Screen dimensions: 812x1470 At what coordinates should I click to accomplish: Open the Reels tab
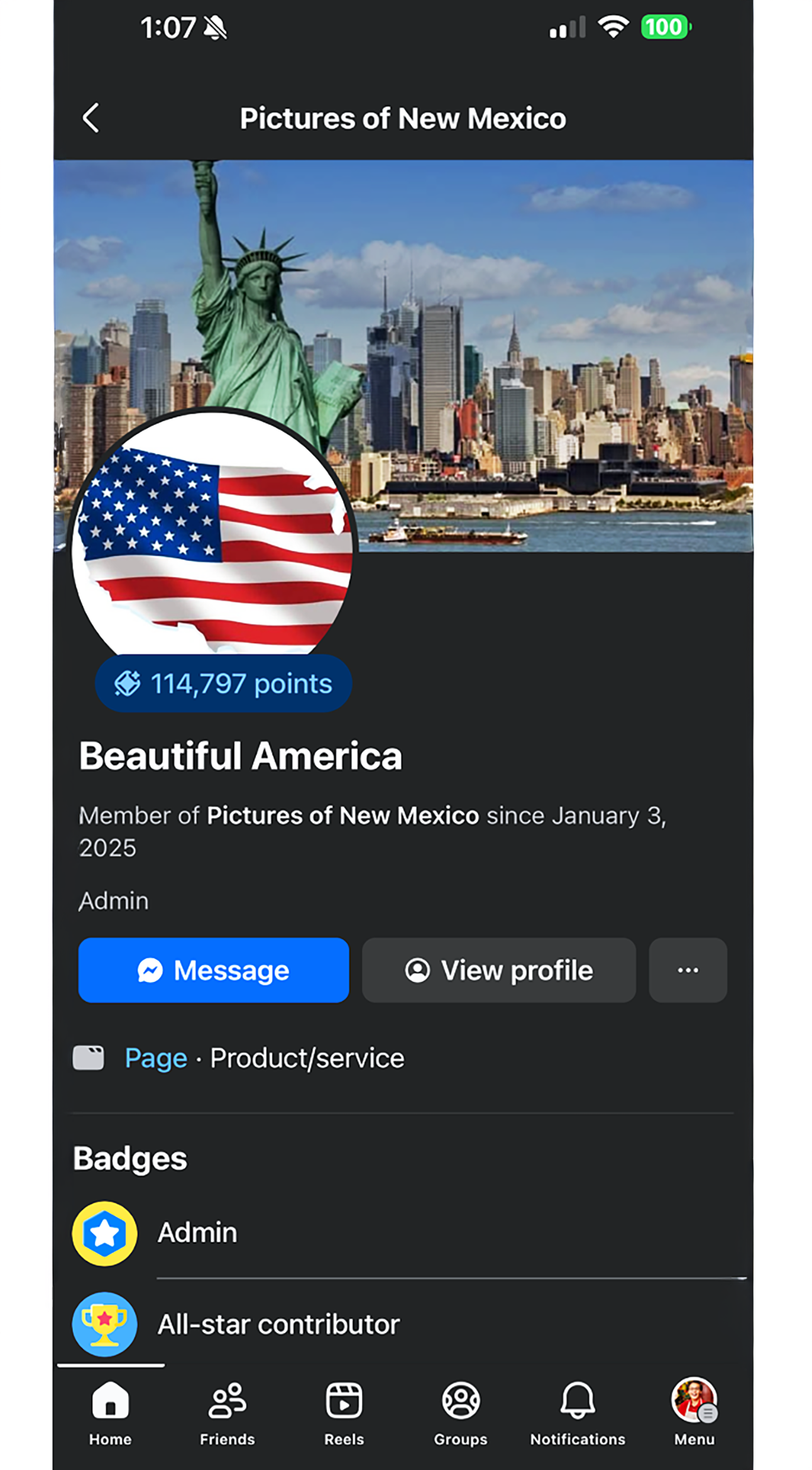pyautogui.click(x=344, y=1412)
